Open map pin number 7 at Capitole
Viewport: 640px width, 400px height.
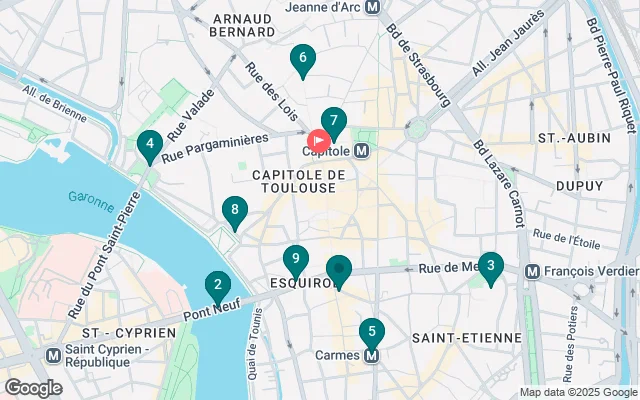pos(334,121)
